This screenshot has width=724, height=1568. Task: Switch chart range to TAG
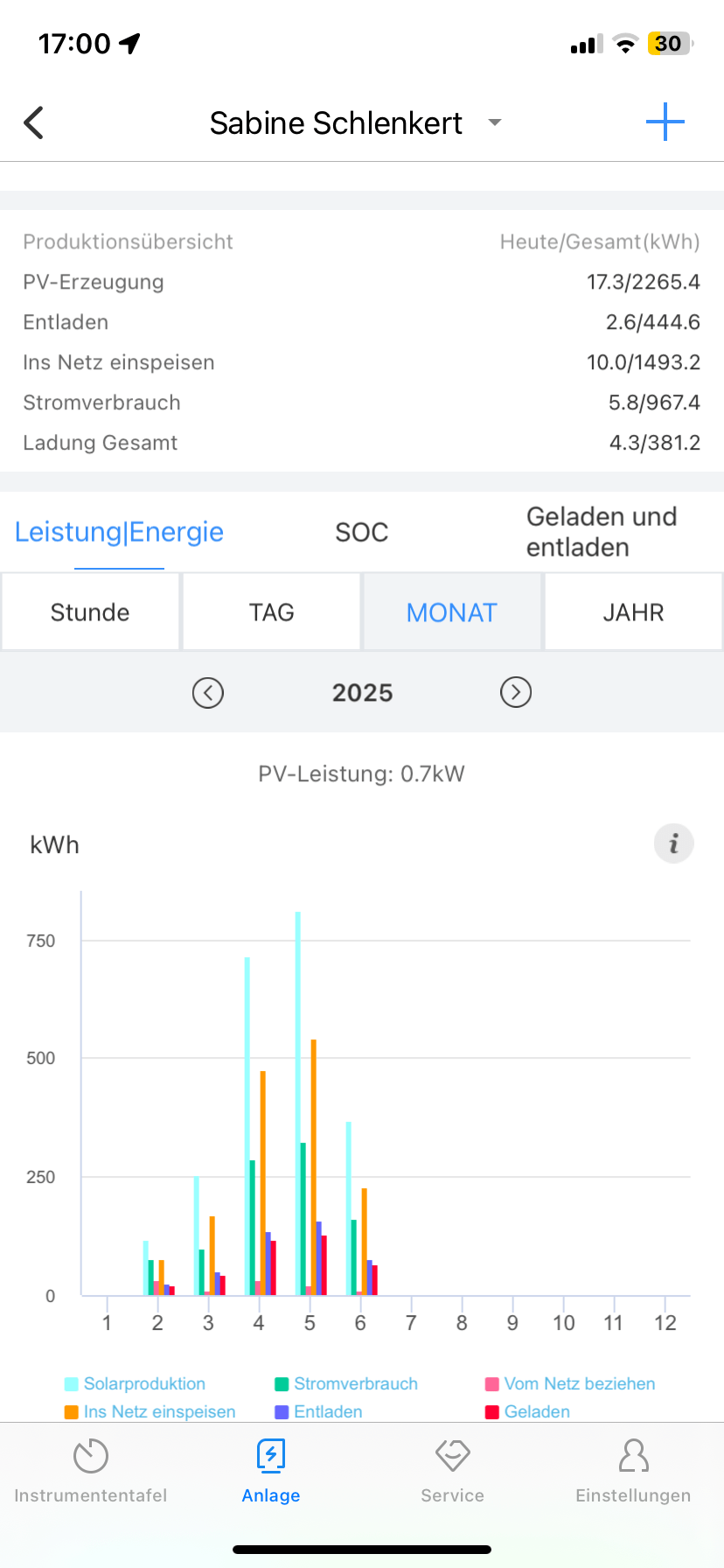271,612
